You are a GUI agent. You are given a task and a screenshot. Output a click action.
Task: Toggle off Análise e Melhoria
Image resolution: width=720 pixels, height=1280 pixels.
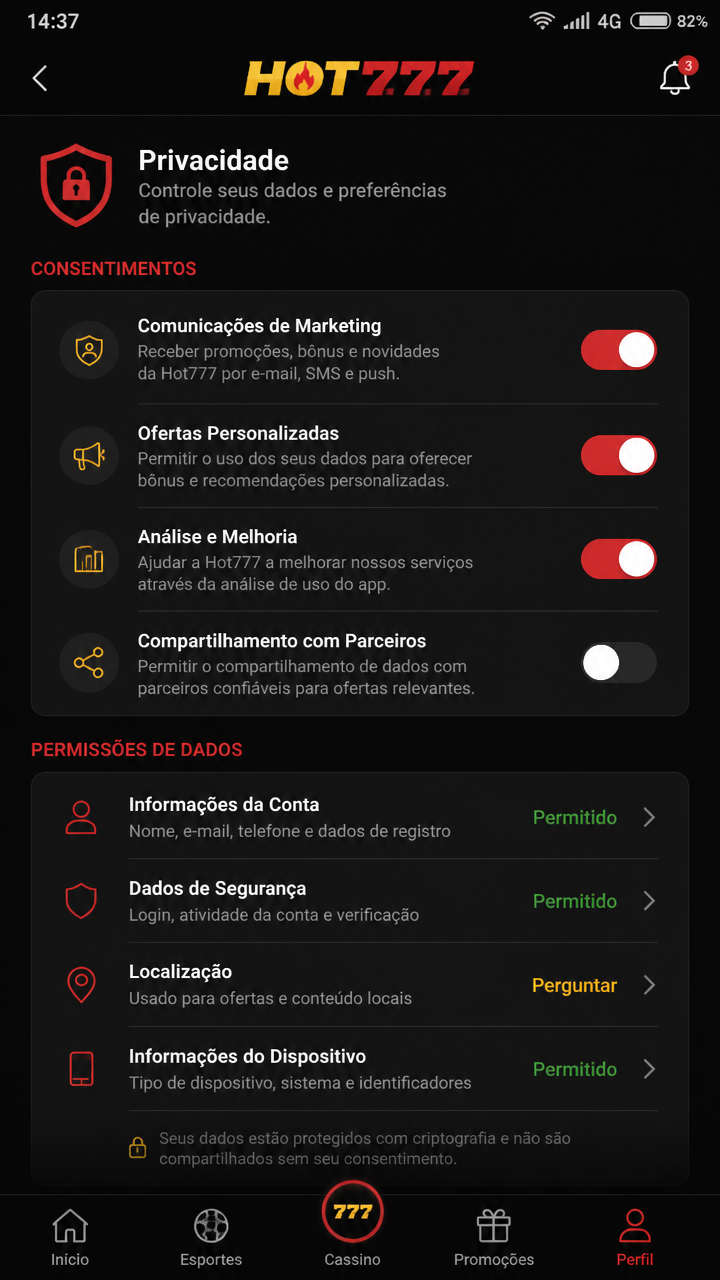point(619,559)
